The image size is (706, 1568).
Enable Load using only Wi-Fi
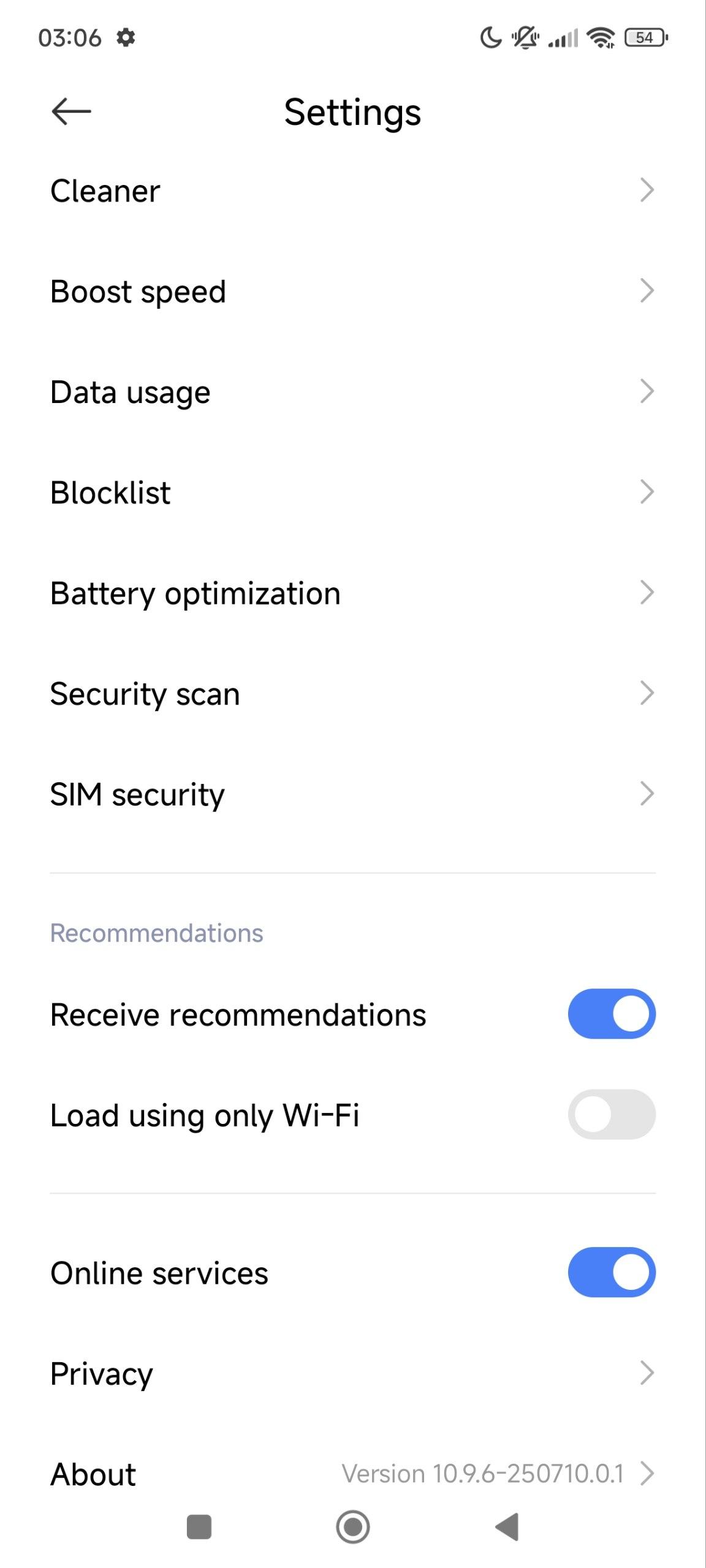coord(612,1114)
